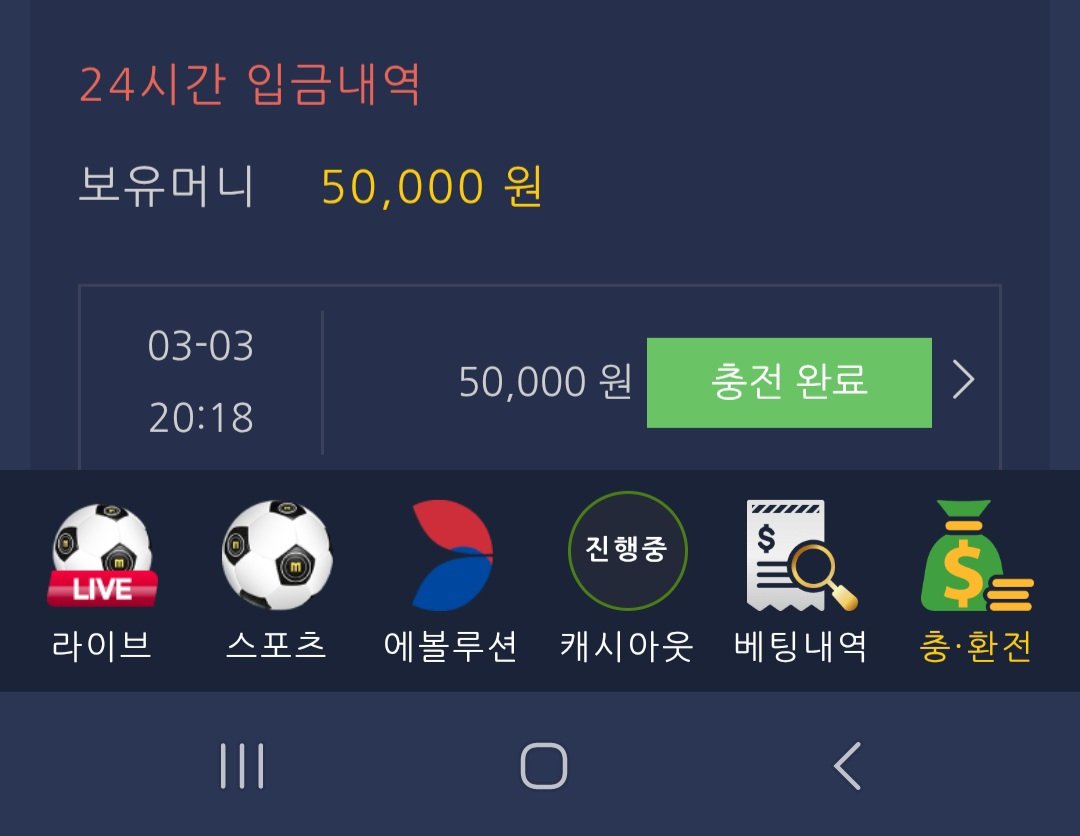Show recent apps

[x=242, y=767]
